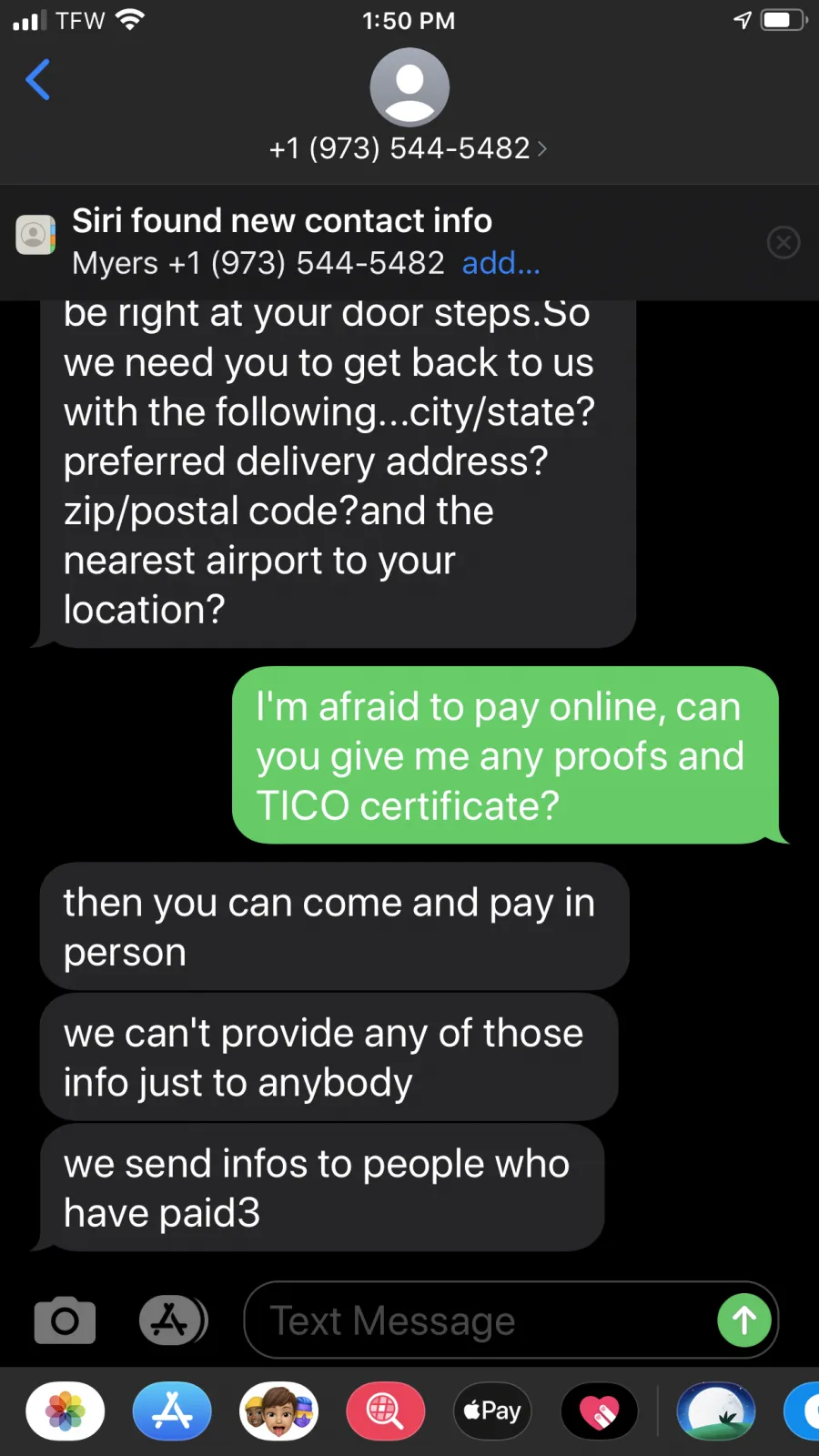Image resolution: width=819 pixels, height=1456 pixels.
Task: Open the #images search app
Action: pos(385,1411)
